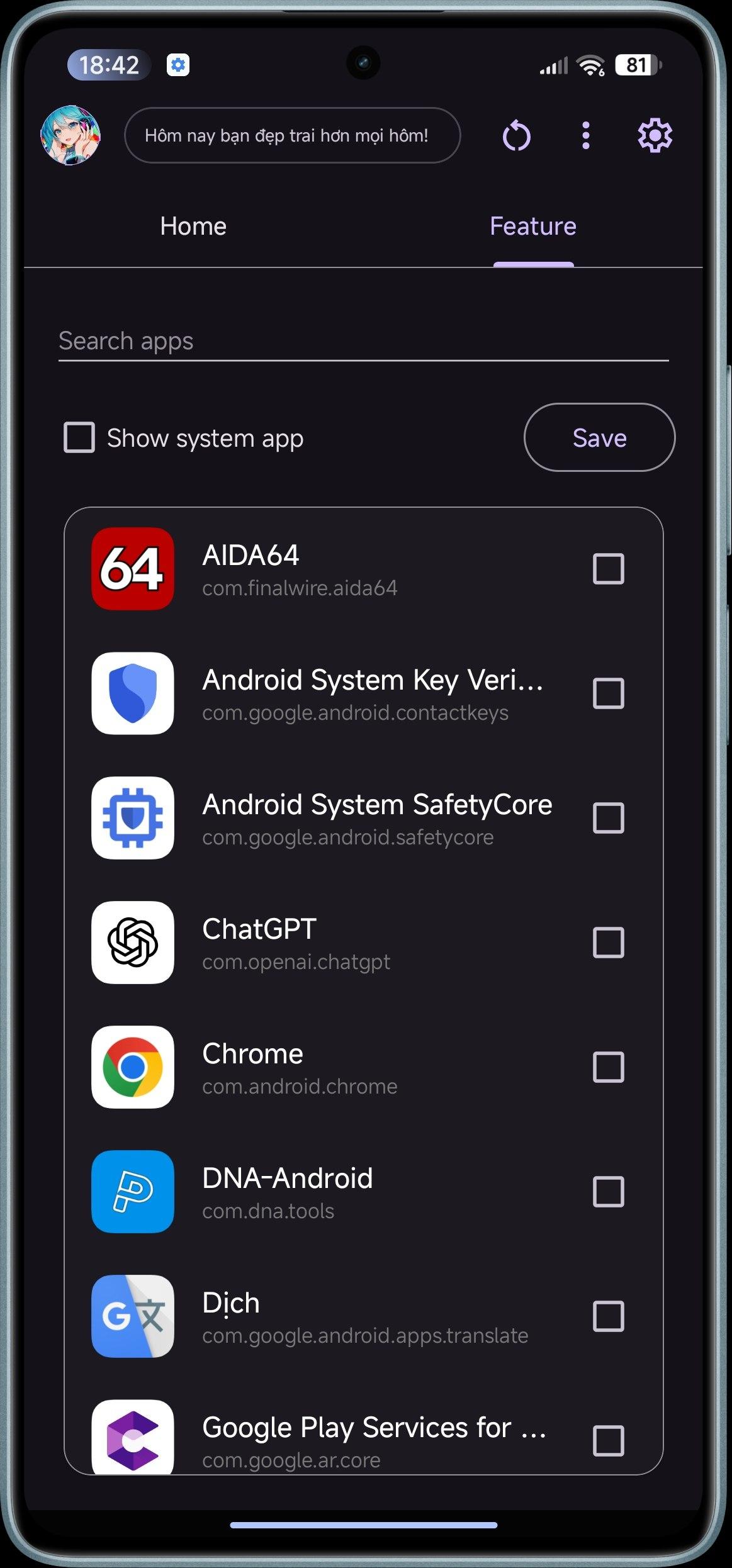This screenshot has height=1568, width=732.
Task: Open settings via the gear icon
Action: (x=655, y=135)
